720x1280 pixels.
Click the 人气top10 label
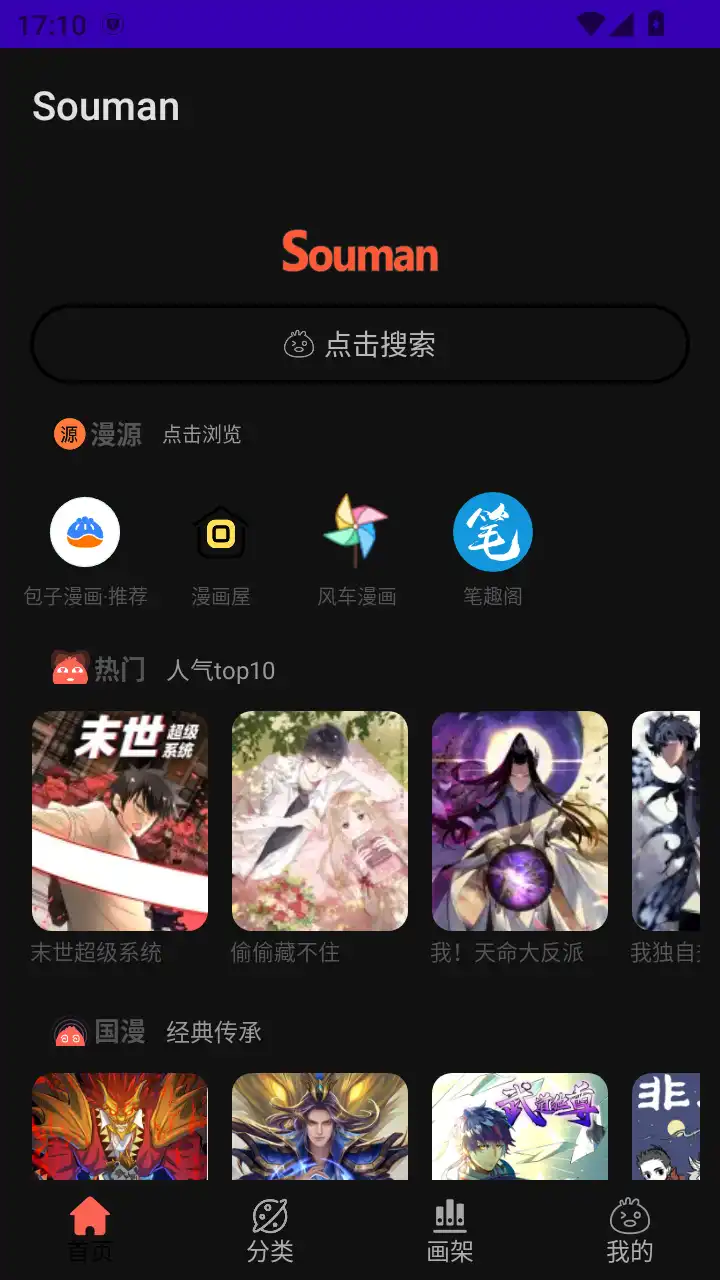click(x=222, y=671)
